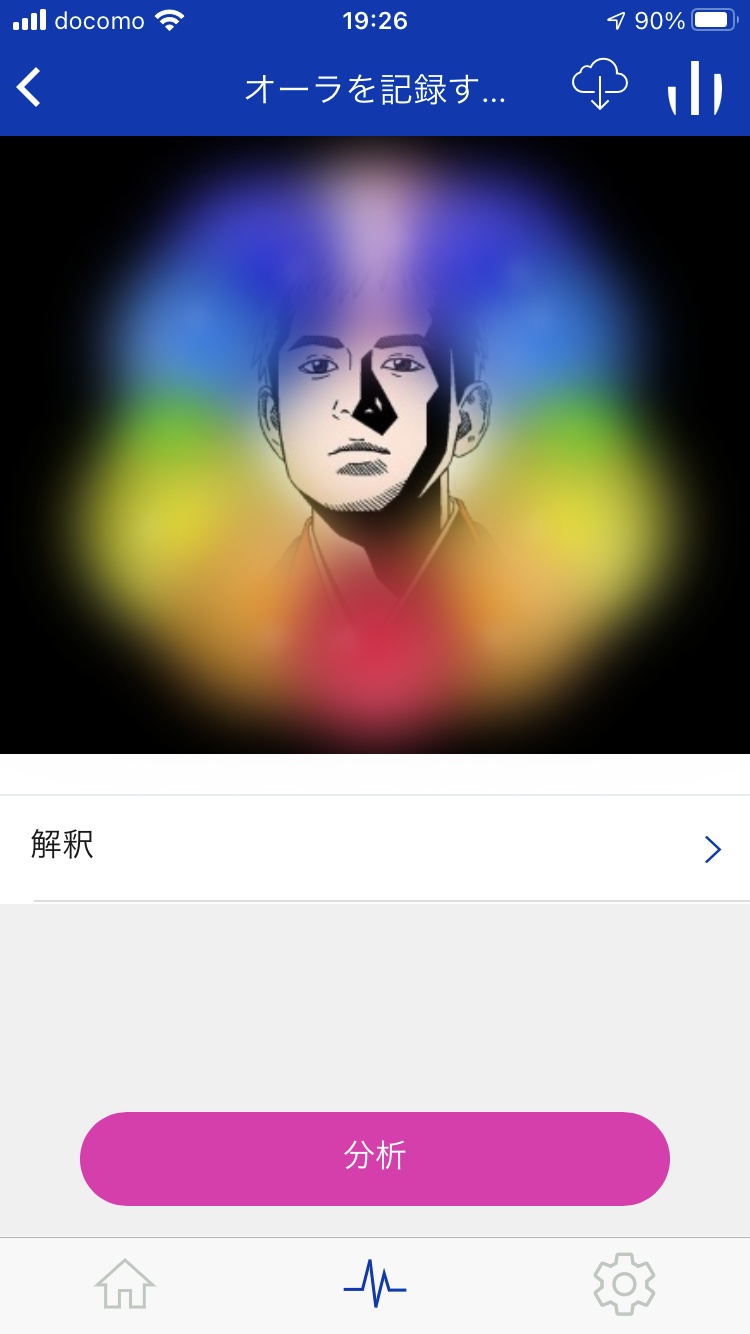Switch to the Settings tab at bottom right
The image size is (750, 1334).
[624, 1285]
